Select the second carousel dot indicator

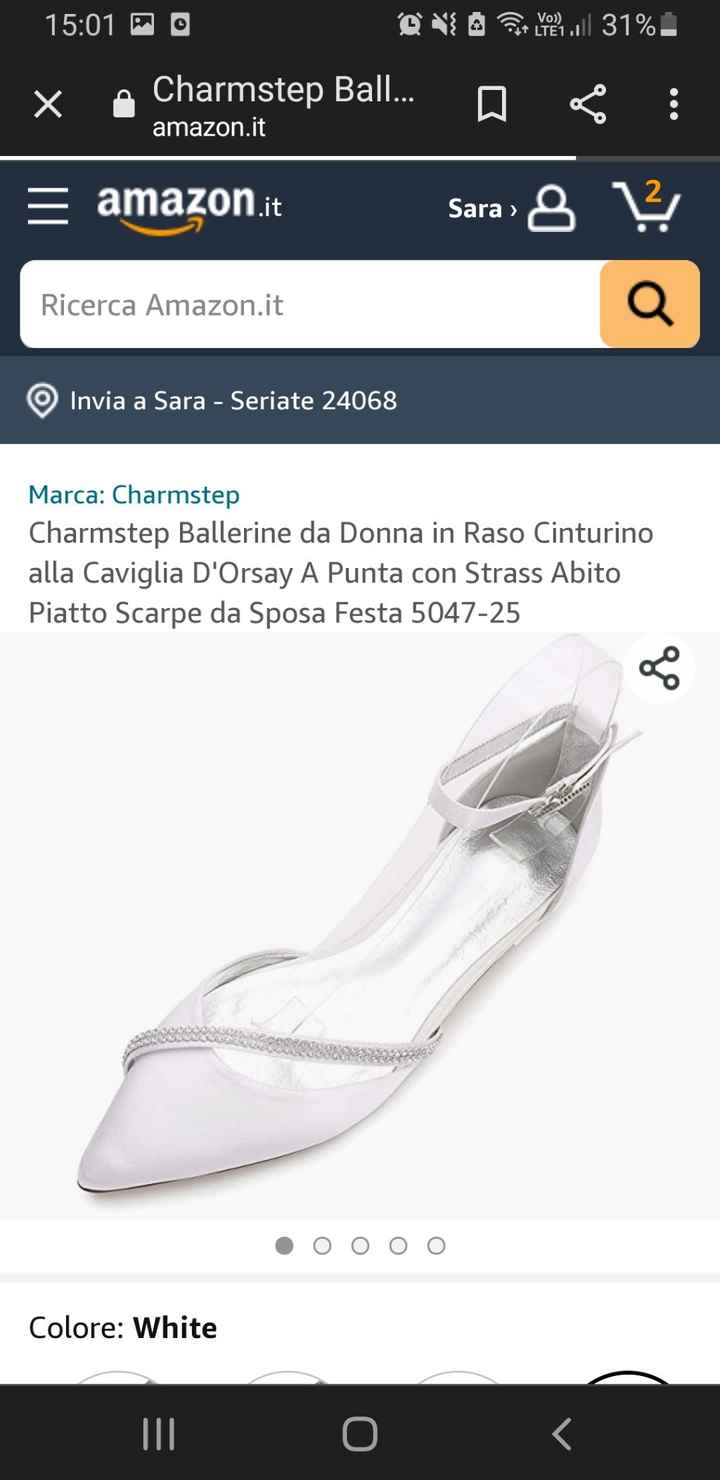click(x=322, y=1246)
